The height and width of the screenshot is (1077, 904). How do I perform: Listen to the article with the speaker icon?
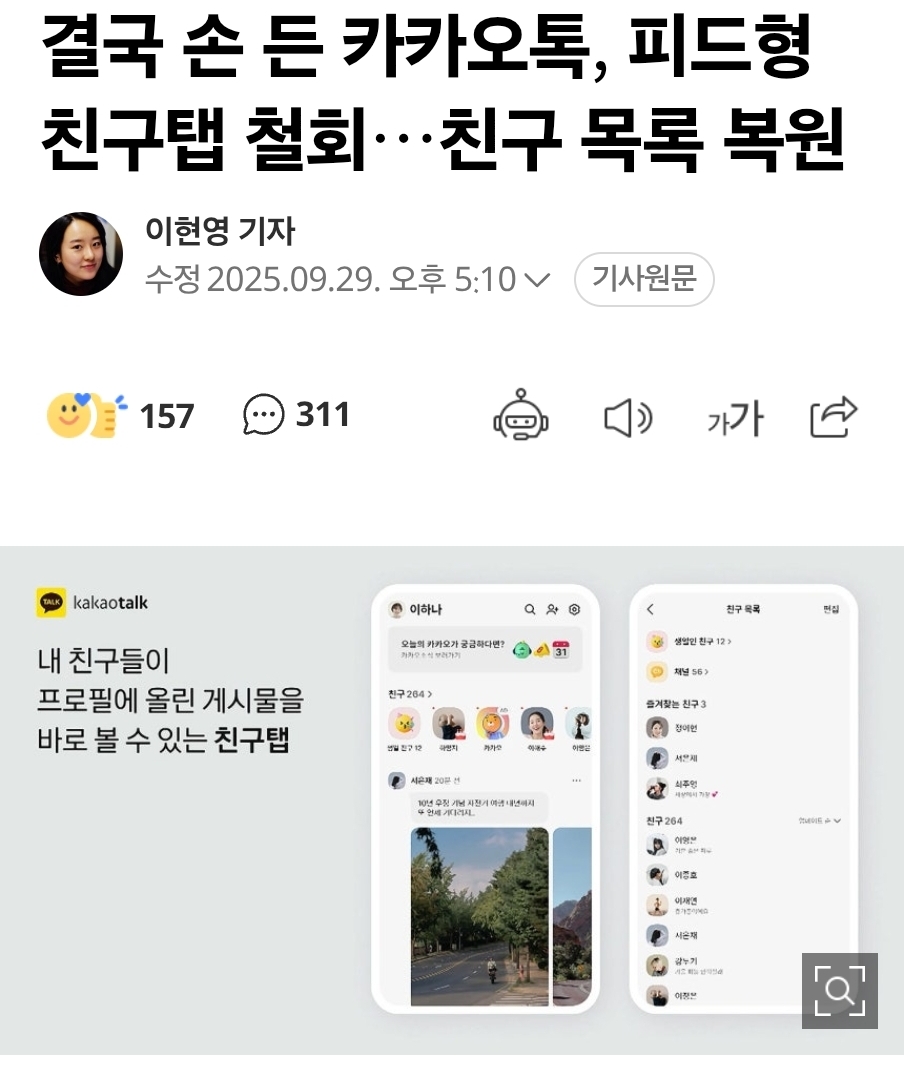tap(628, 417)
